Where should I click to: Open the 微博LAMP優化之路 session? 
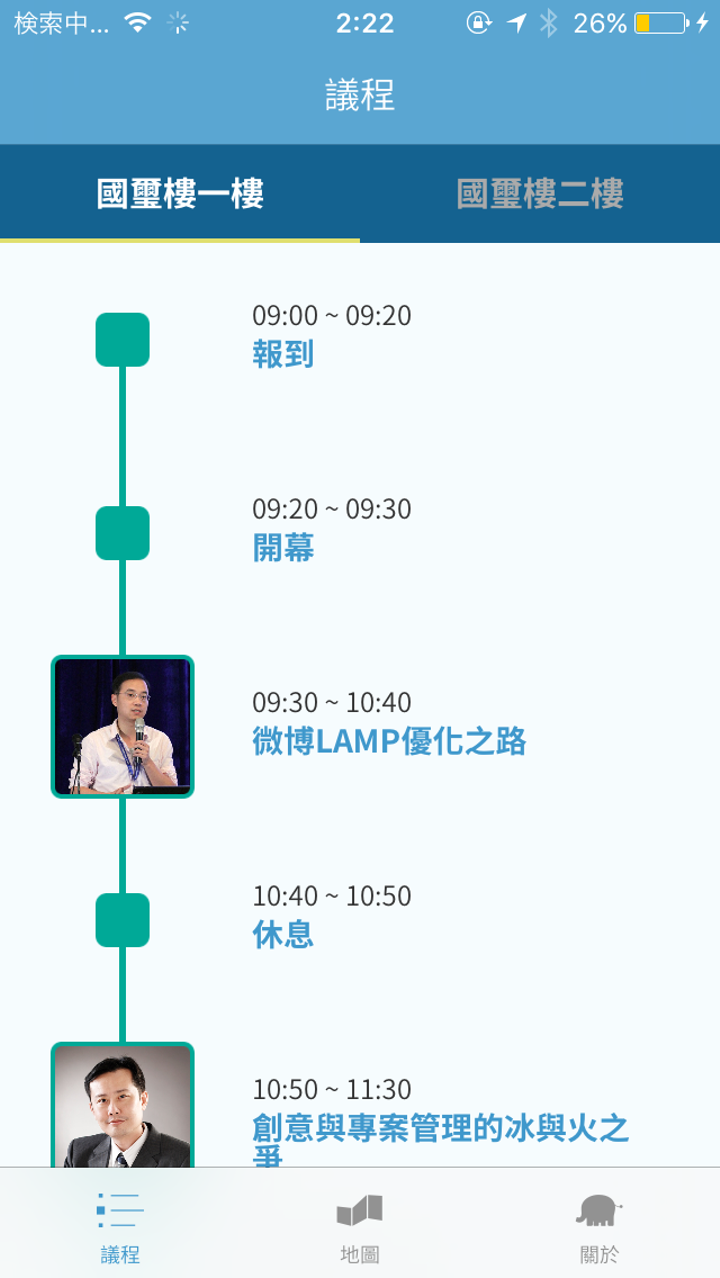pyautogui.click(x=389, y=741)
